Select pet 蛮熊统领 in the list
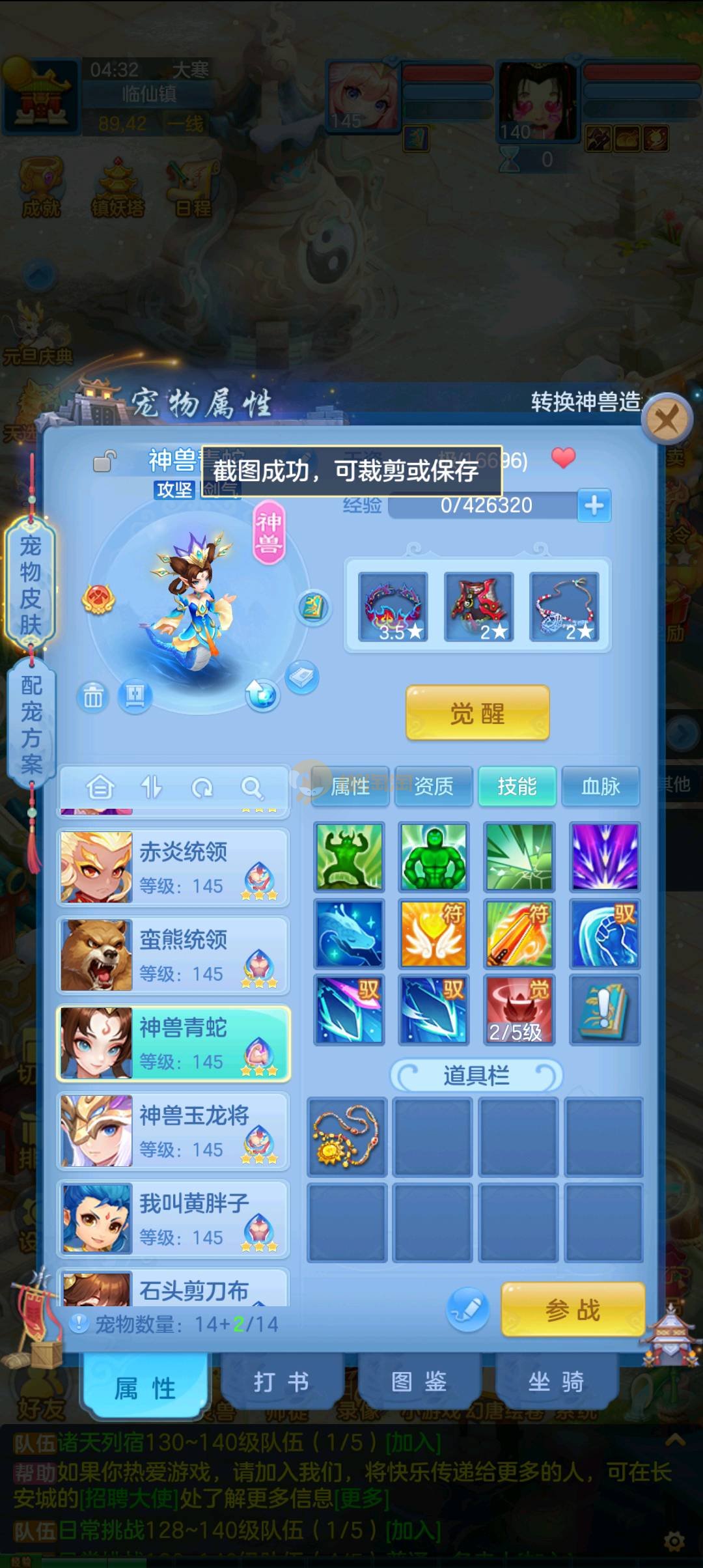Screen dimensions: 703x1568 (x=173, y=955)
